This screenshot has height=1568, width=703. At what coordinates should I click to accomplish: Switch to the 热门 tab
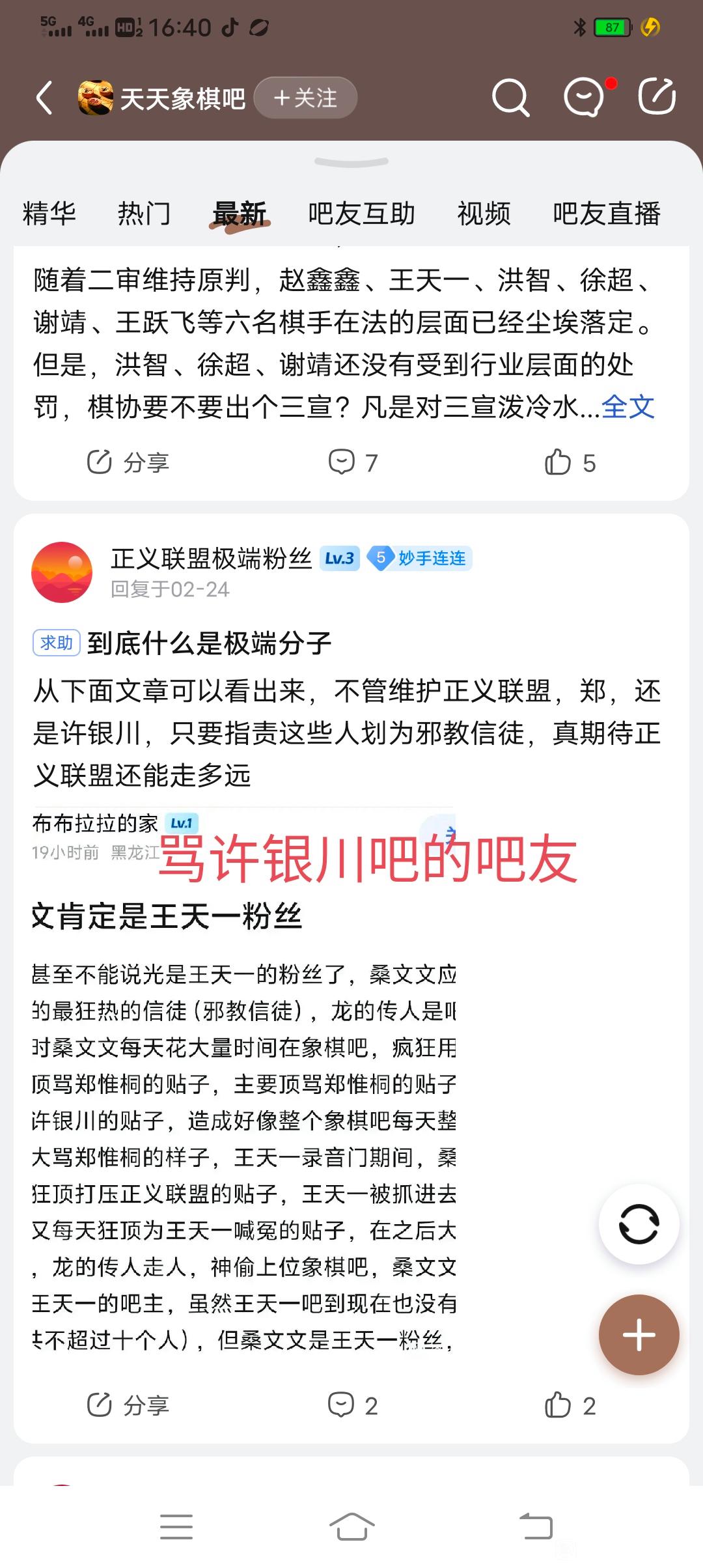click(x=144, y=214)
